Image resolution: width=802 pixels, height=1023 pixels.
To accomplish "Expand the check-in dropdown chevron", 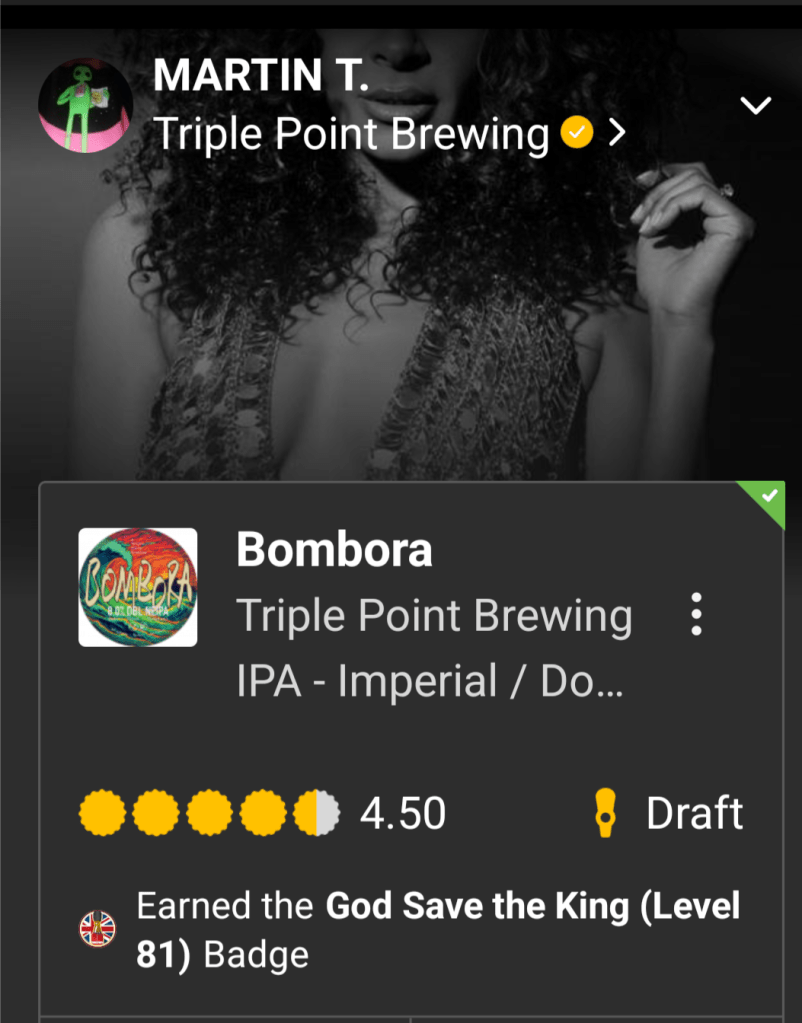I will click(x=756, y=105).
